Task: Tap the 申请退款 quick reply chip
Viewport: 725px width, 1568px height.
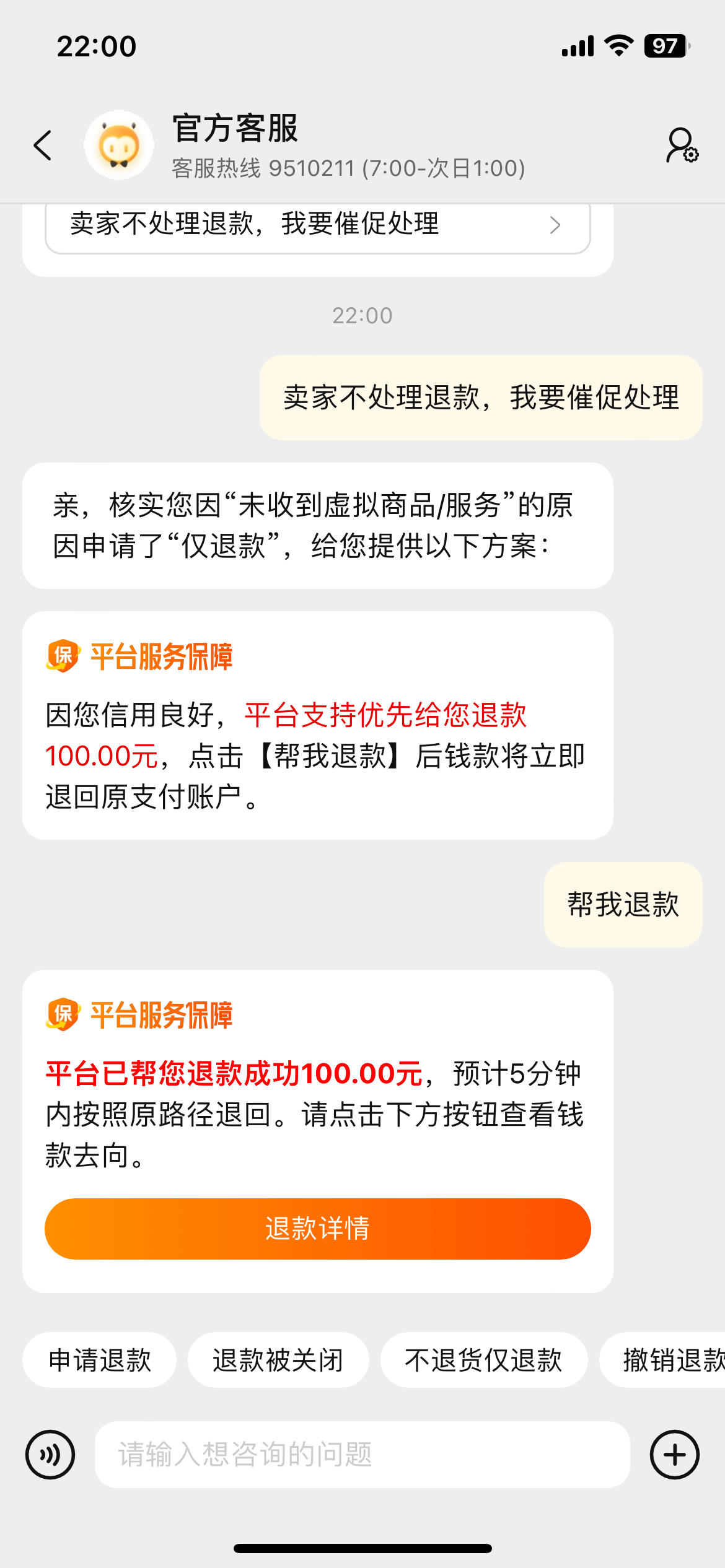Action: 100,1361
